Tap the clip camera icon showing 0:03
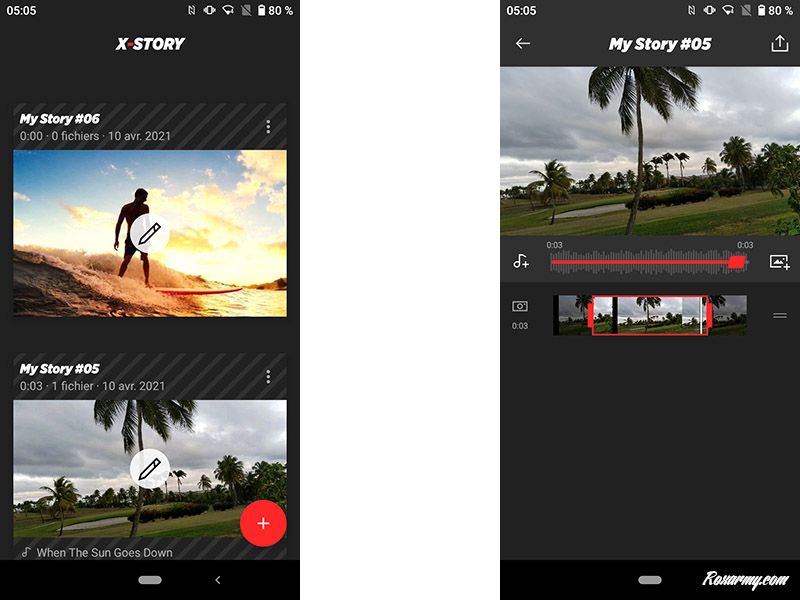The width and height of the screenshot is (800, 600). click(x=520, y=307)
